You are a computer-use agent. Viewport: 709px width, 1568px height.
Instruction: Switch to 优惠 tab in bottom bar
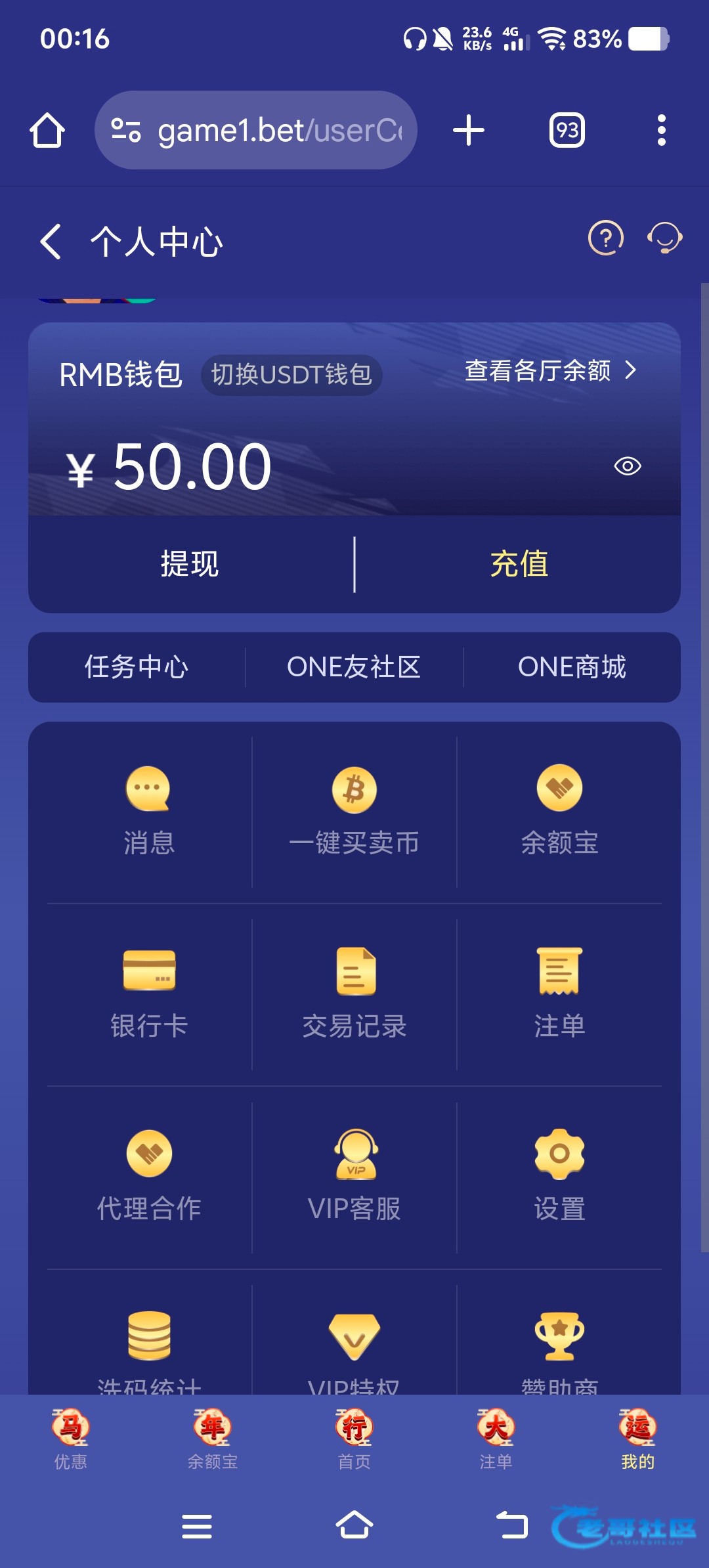71,1439
